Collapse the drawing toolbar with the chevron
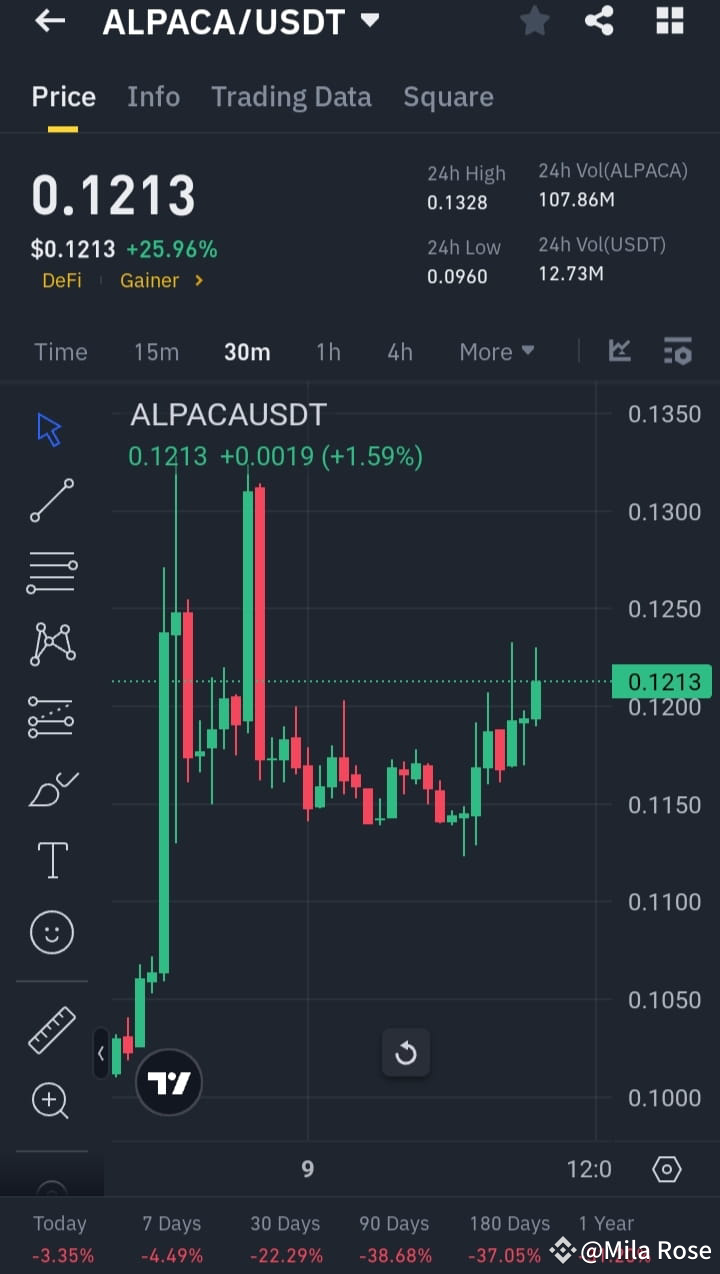This screenshot has width=720, height=1274. pos(101,1053)
